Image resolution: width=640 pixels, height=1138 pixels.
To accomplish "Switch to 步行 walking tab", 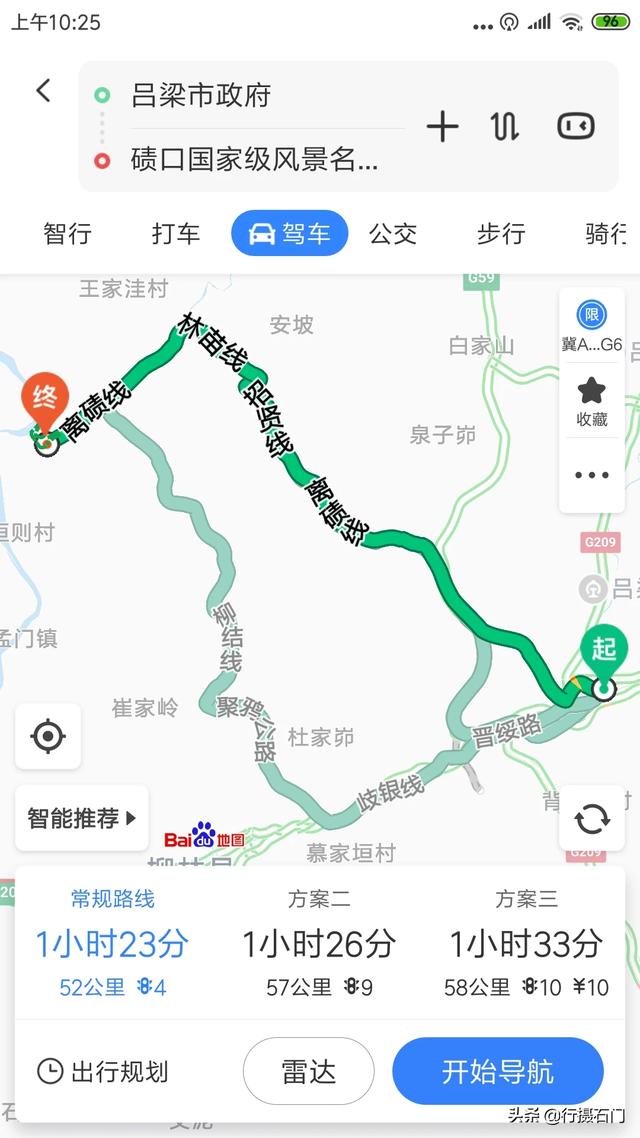I will [x=501, y=234].
